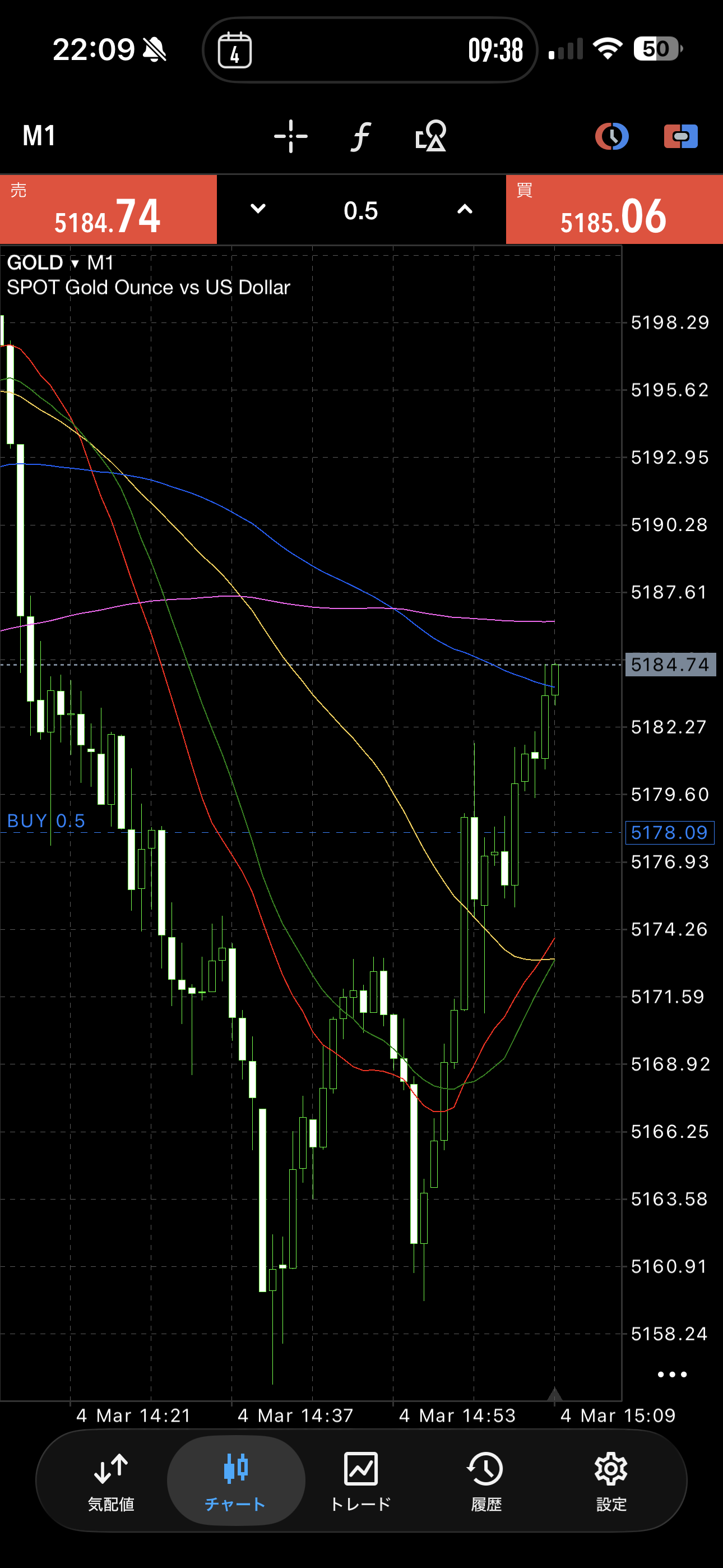This screenshot has width=723, height=1568.
Task: Toggle the one-click trading panel icon
Action: (680, 136)
